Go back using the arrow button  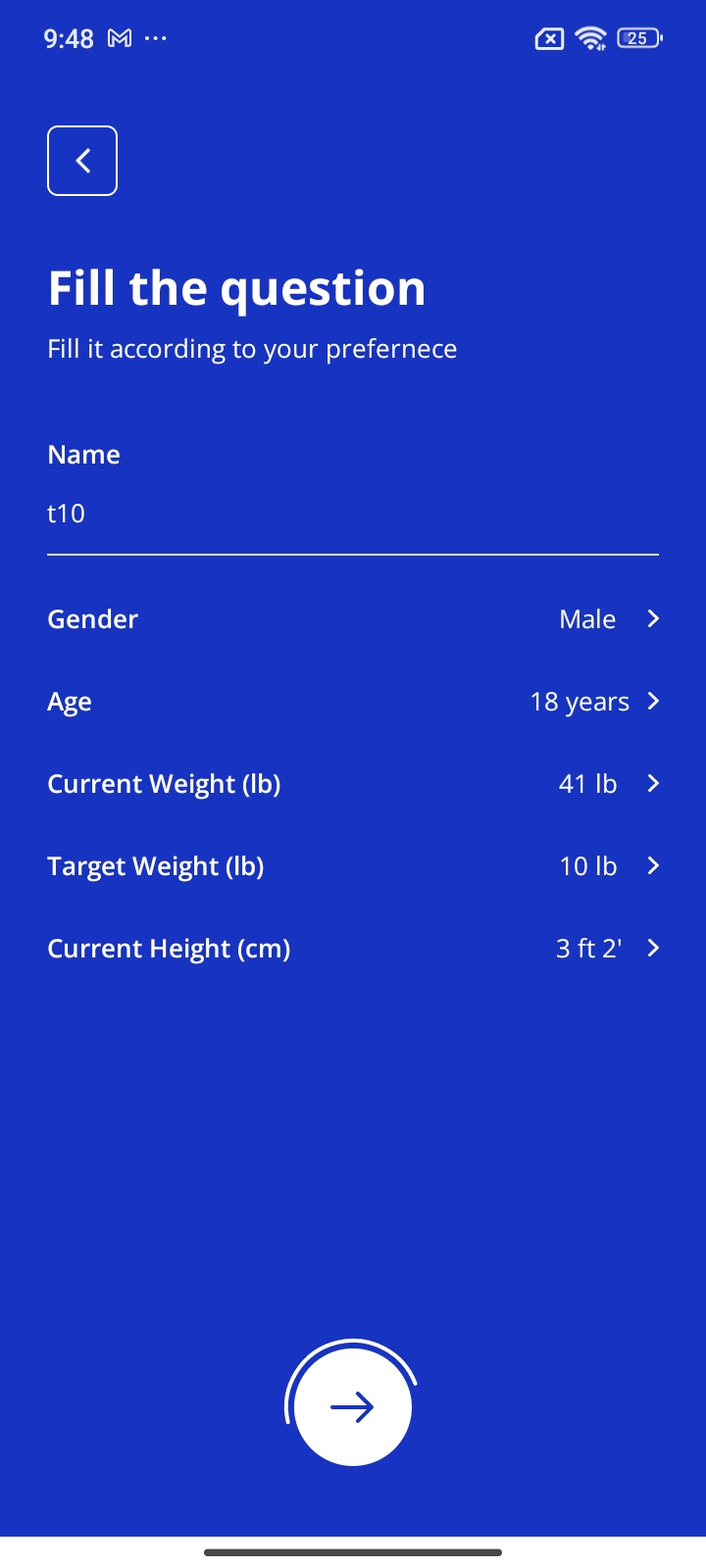[82, 161]
